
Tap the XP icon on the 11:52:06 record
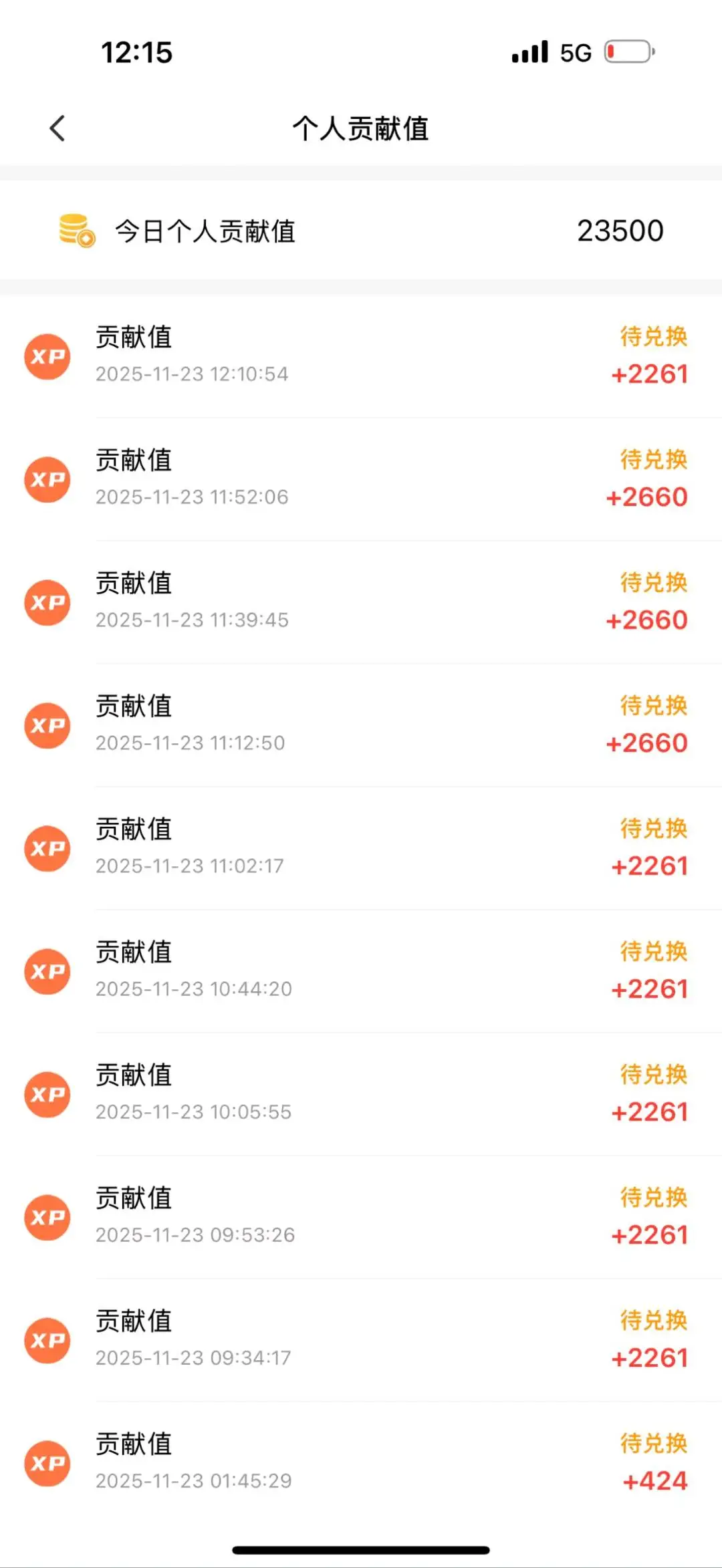(x=47, y=479)
